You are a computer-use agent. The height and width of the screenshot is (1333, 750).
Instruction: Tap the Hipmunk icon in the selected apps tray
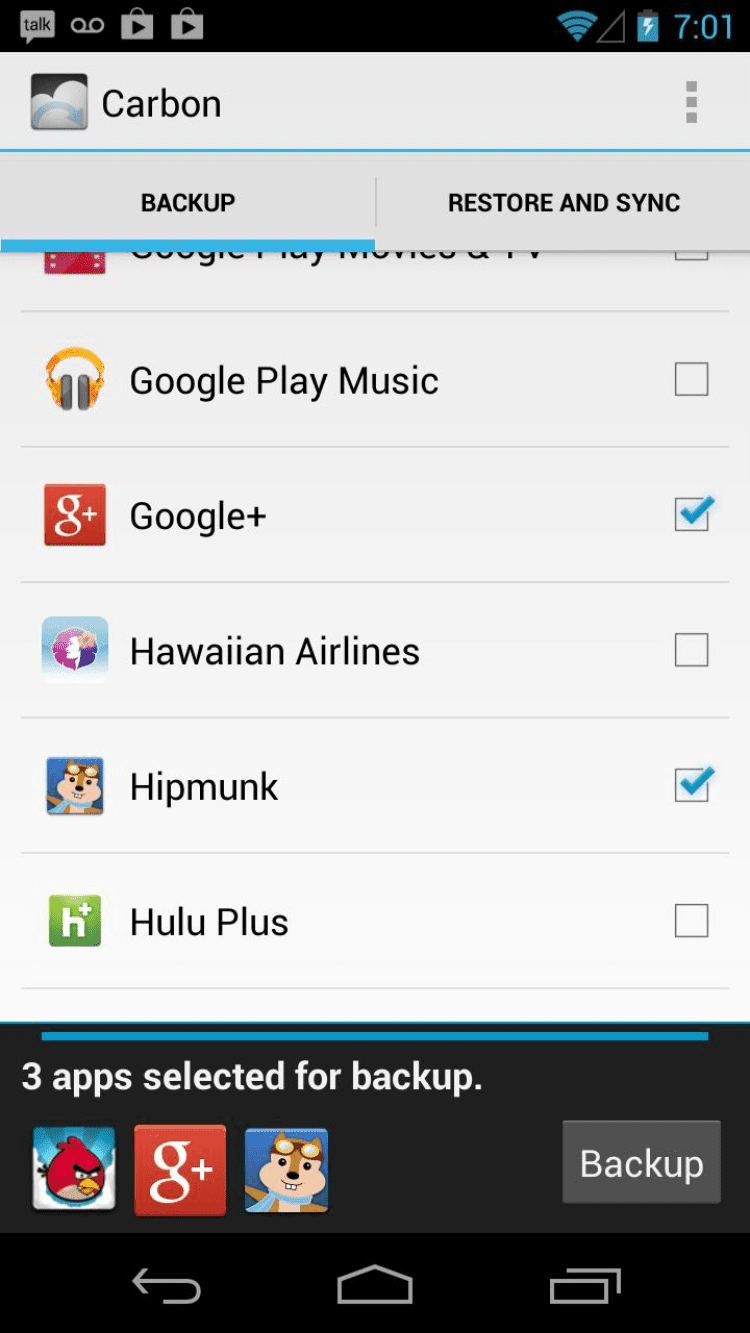287,1169
